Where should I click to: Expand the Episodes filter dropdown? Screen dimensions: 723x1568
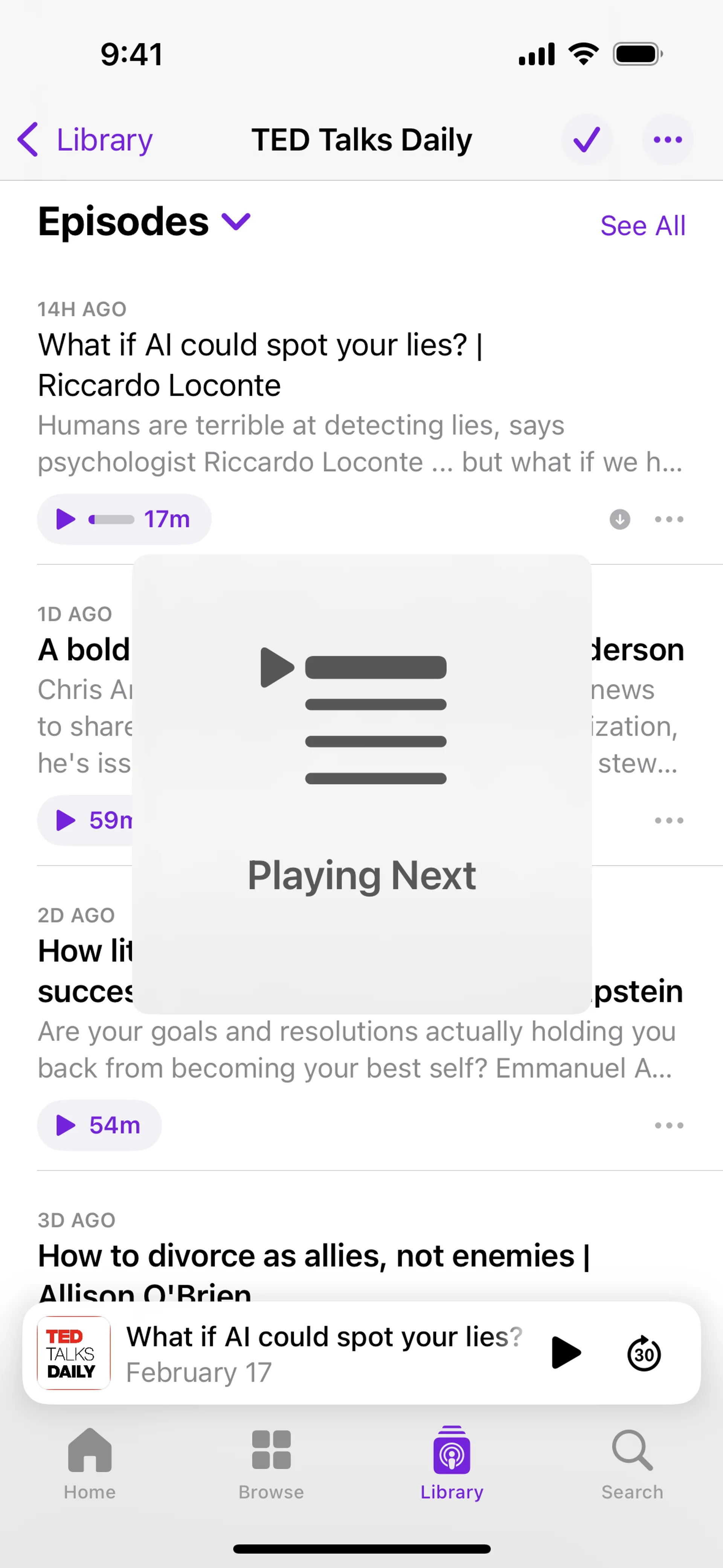[x=236, y=222]
